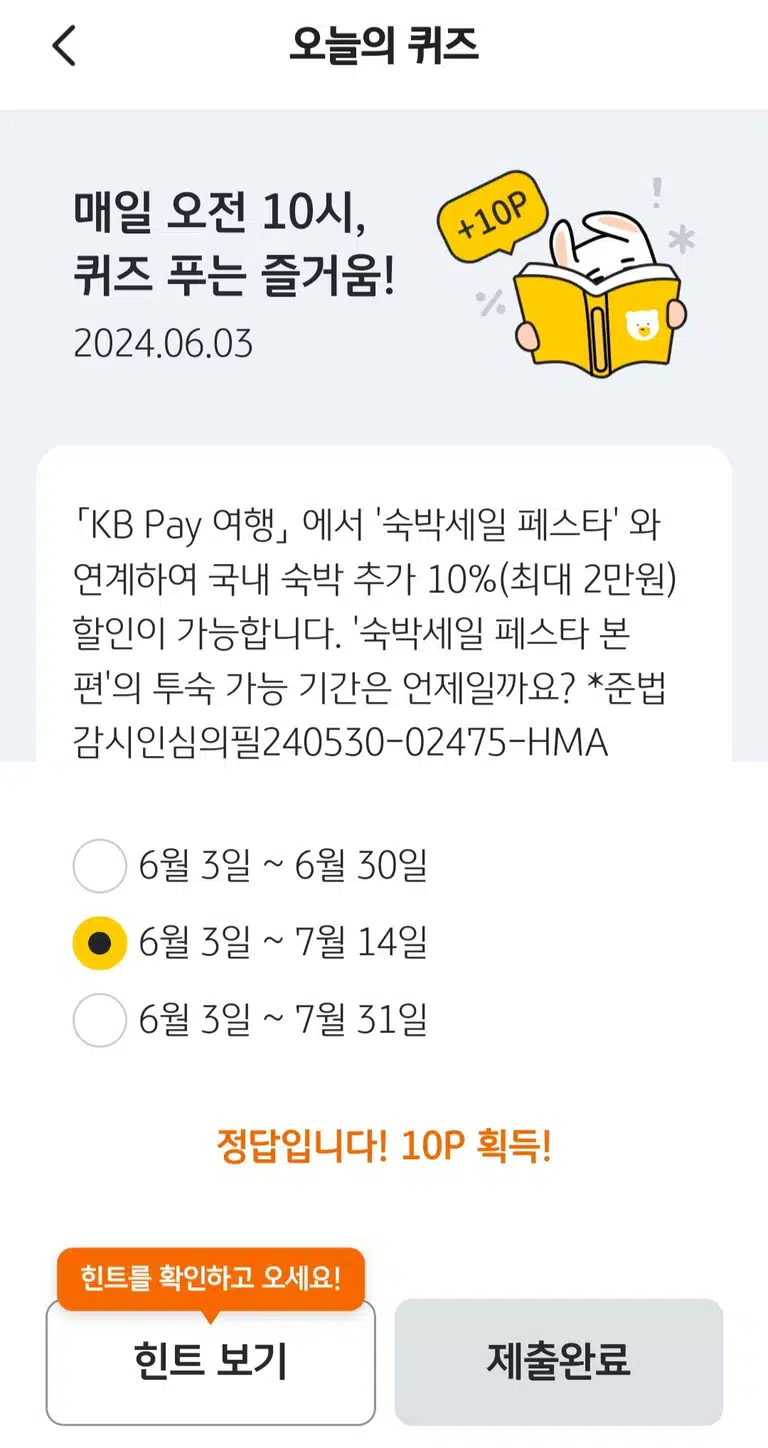Pick the 6월 3일 ~ 7월 31일 option
Viewport: 768px width, 1448px height.
tap(251, 1020)
